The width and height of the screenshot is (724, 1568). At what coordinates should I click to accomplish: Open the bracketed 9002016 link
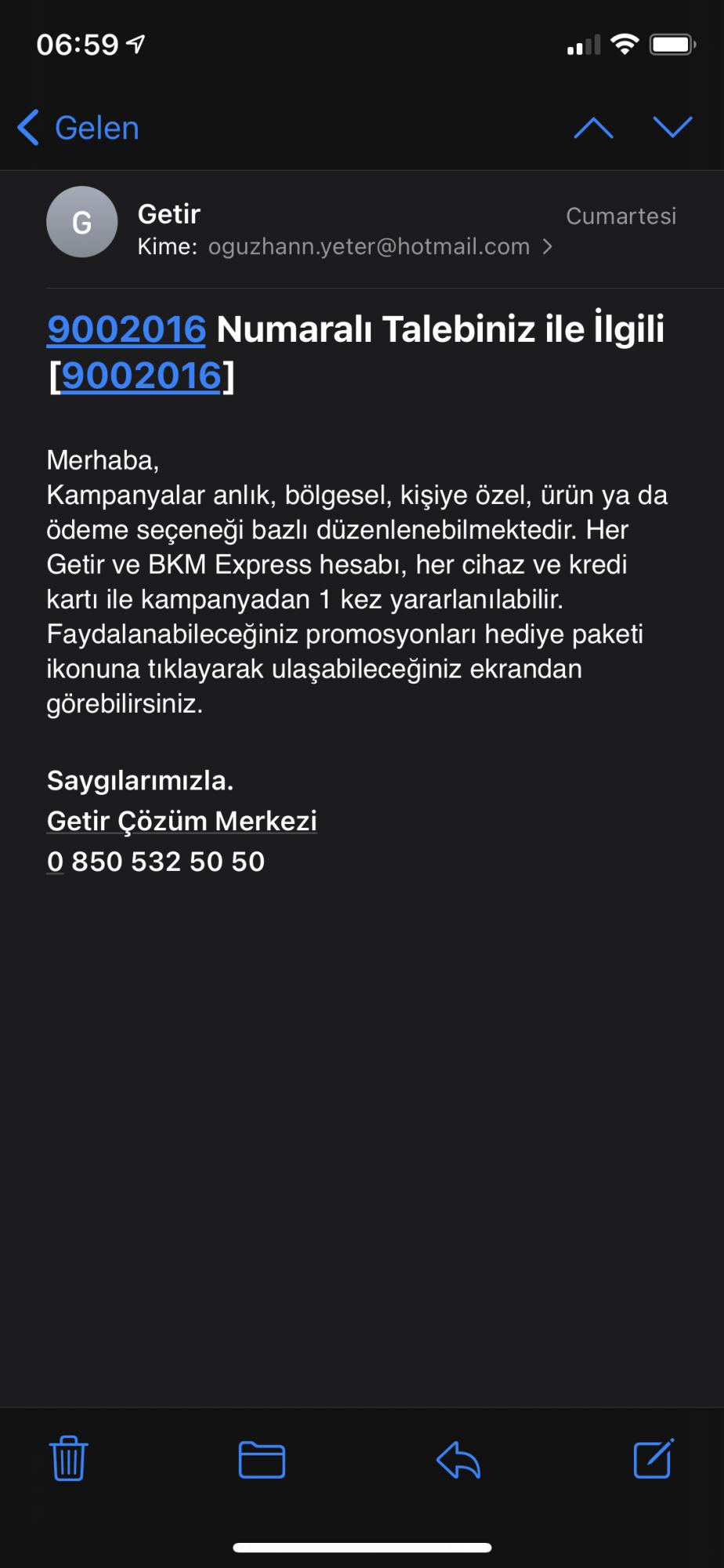click(141, 376)
